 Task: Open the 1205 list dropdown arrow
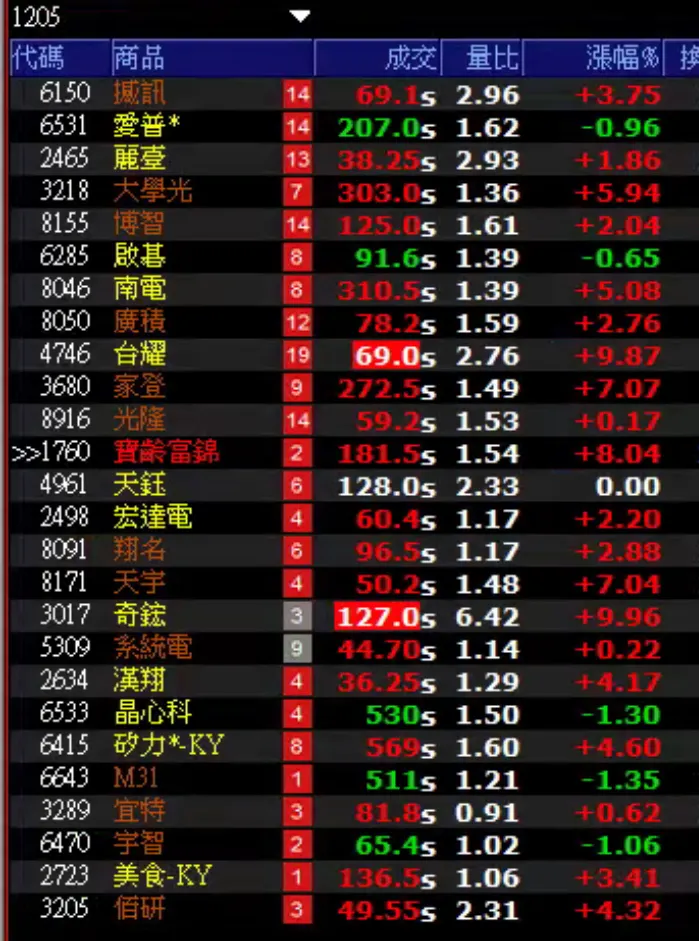click(300, 16)
